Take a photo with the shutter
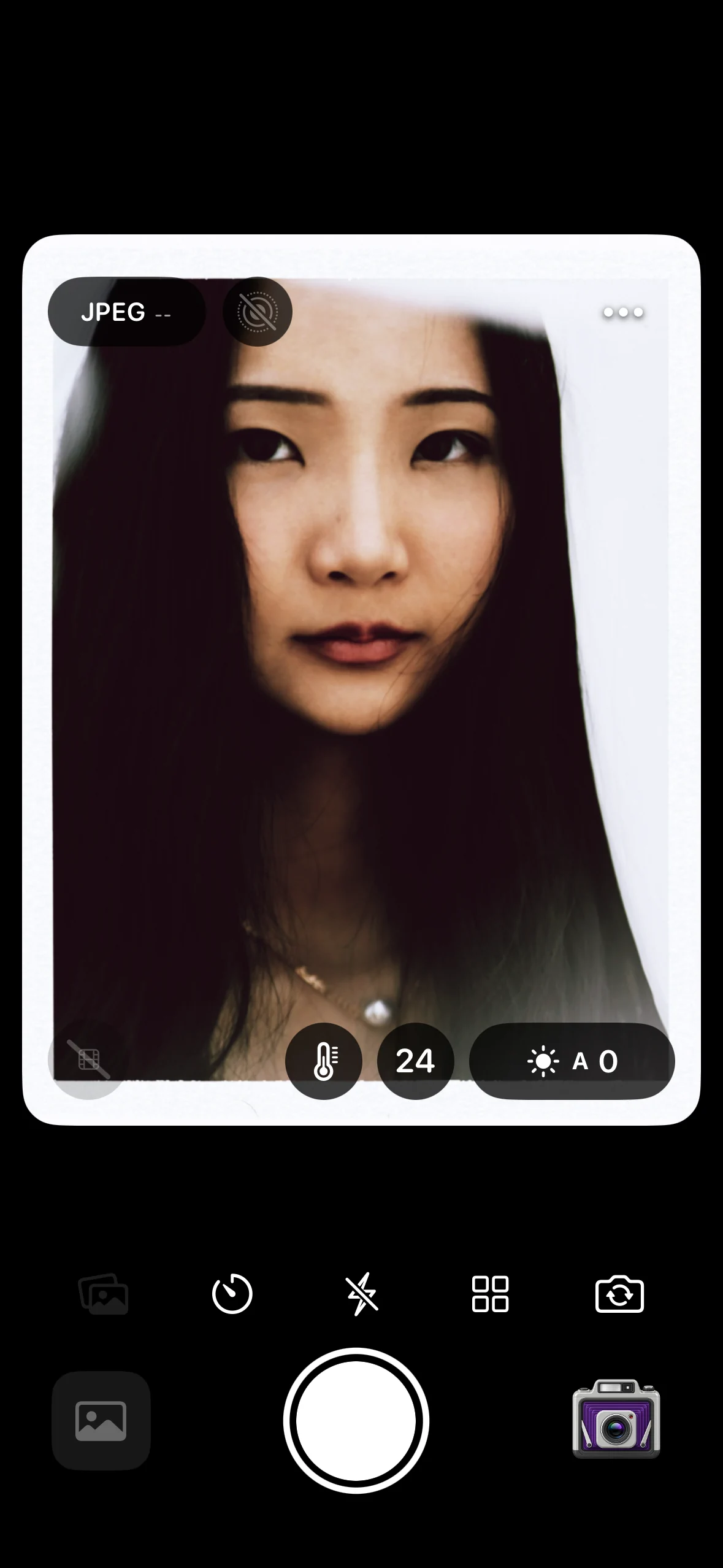The height and width of the screenshot is (1568, 723). pos(356,1420)
